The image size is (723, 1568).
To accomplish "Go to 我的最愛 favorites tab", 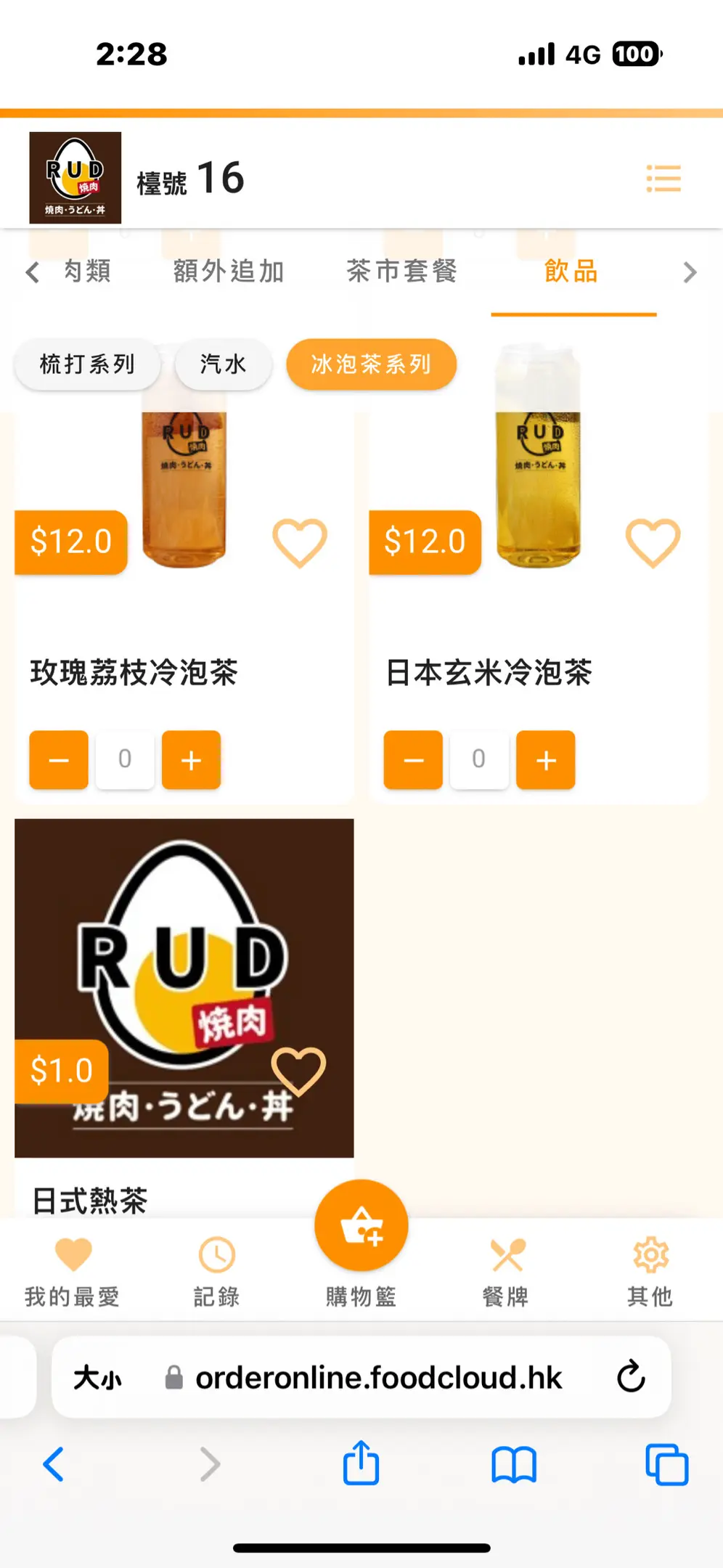I will pyautogui.click(x=73, y=1269).
